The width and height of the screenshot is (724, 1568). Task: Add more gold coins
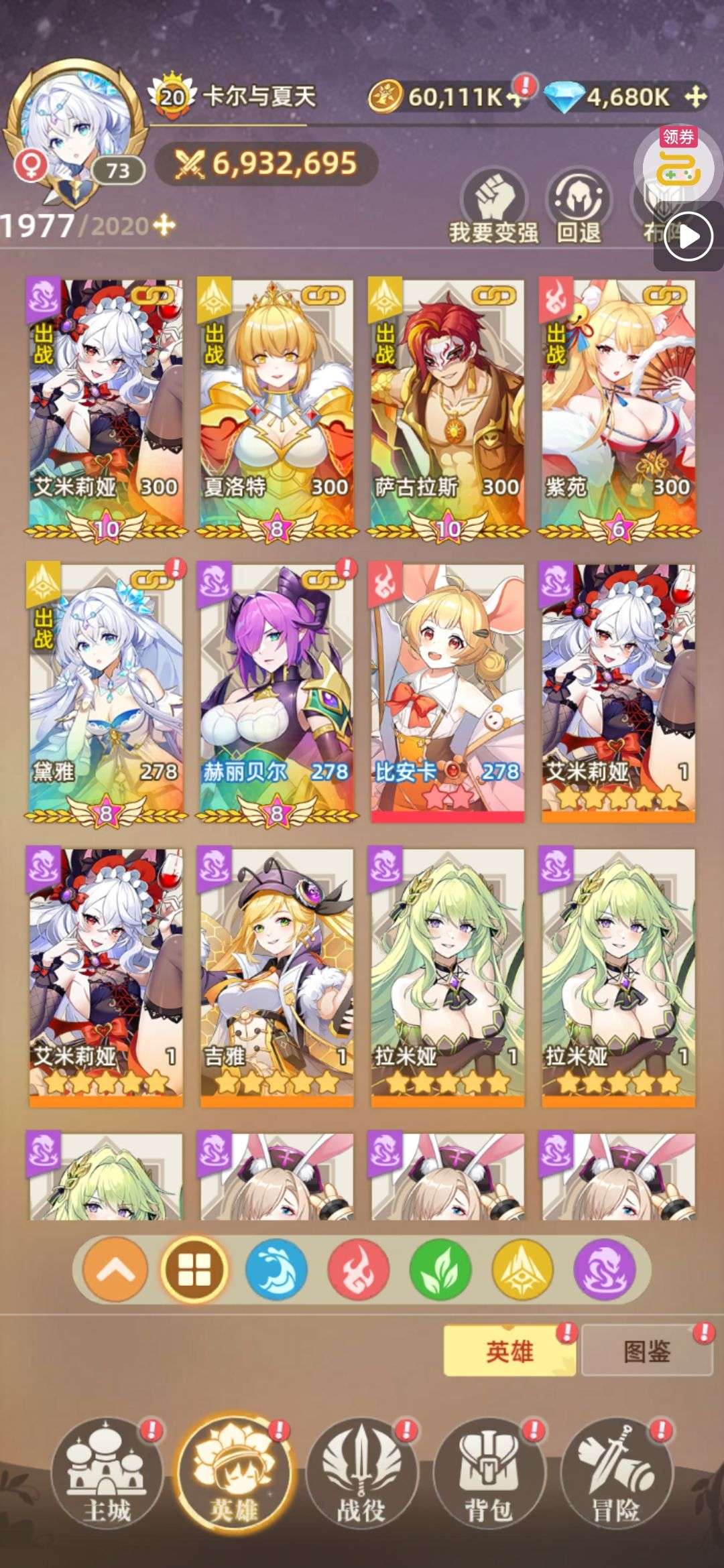514,98
